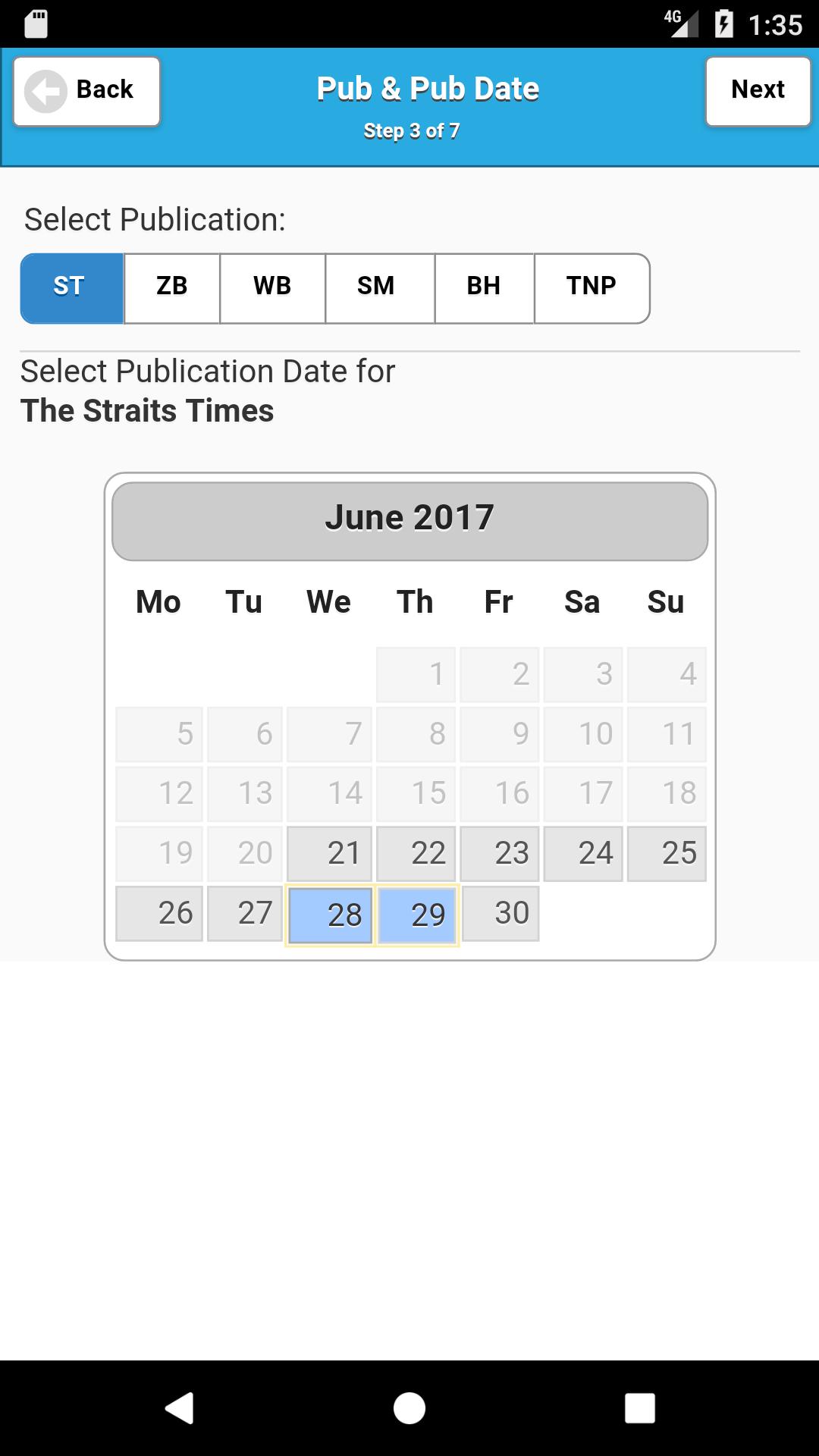Choose June 22 on the calendar
Screen dimensions: 819x1456
[416, 854]
